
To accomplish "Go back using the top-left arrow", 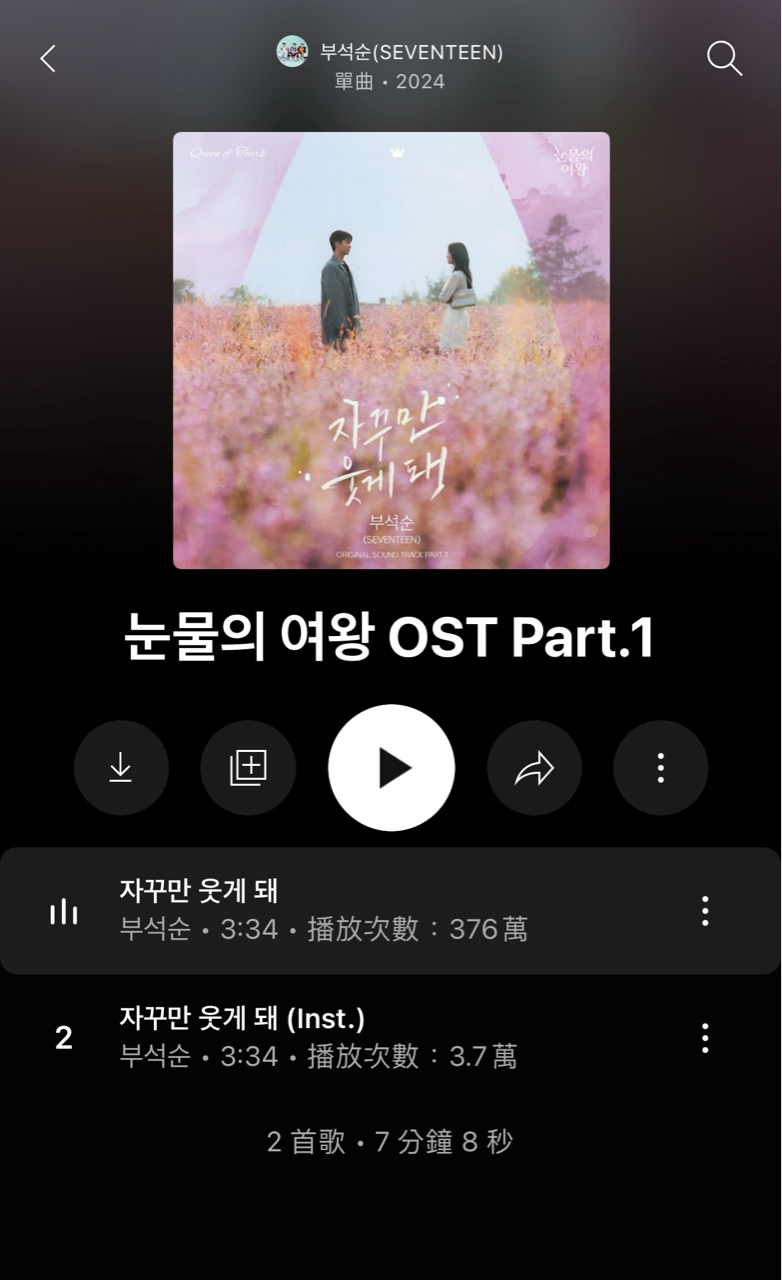I will (47, 58).
